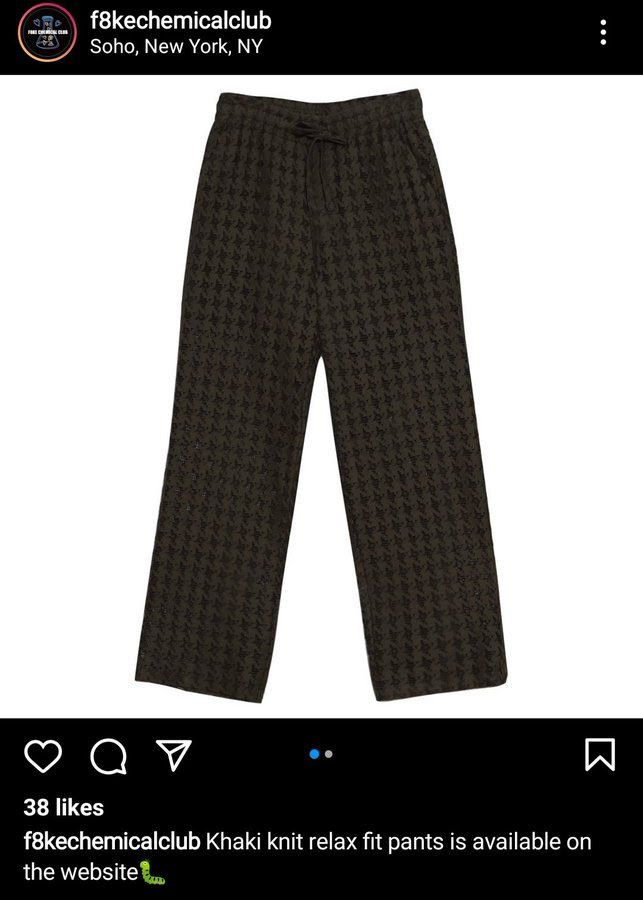Image resolution: width=643 pixels, height=900 pixels.
Task: Open Soho, New York, NY location
Action: (176, 47)
